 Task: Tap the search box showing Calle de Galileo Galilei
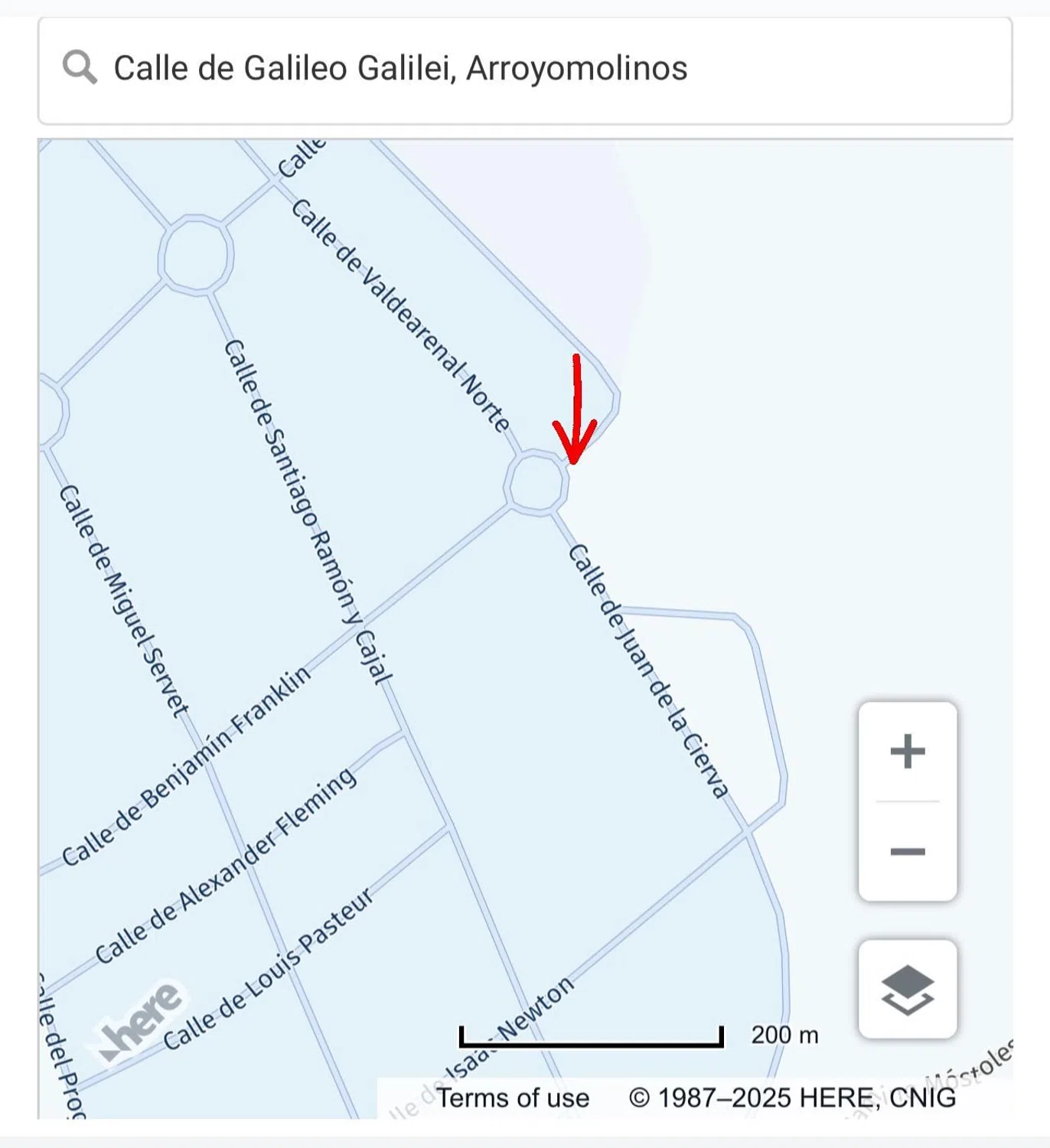(525, 69)
